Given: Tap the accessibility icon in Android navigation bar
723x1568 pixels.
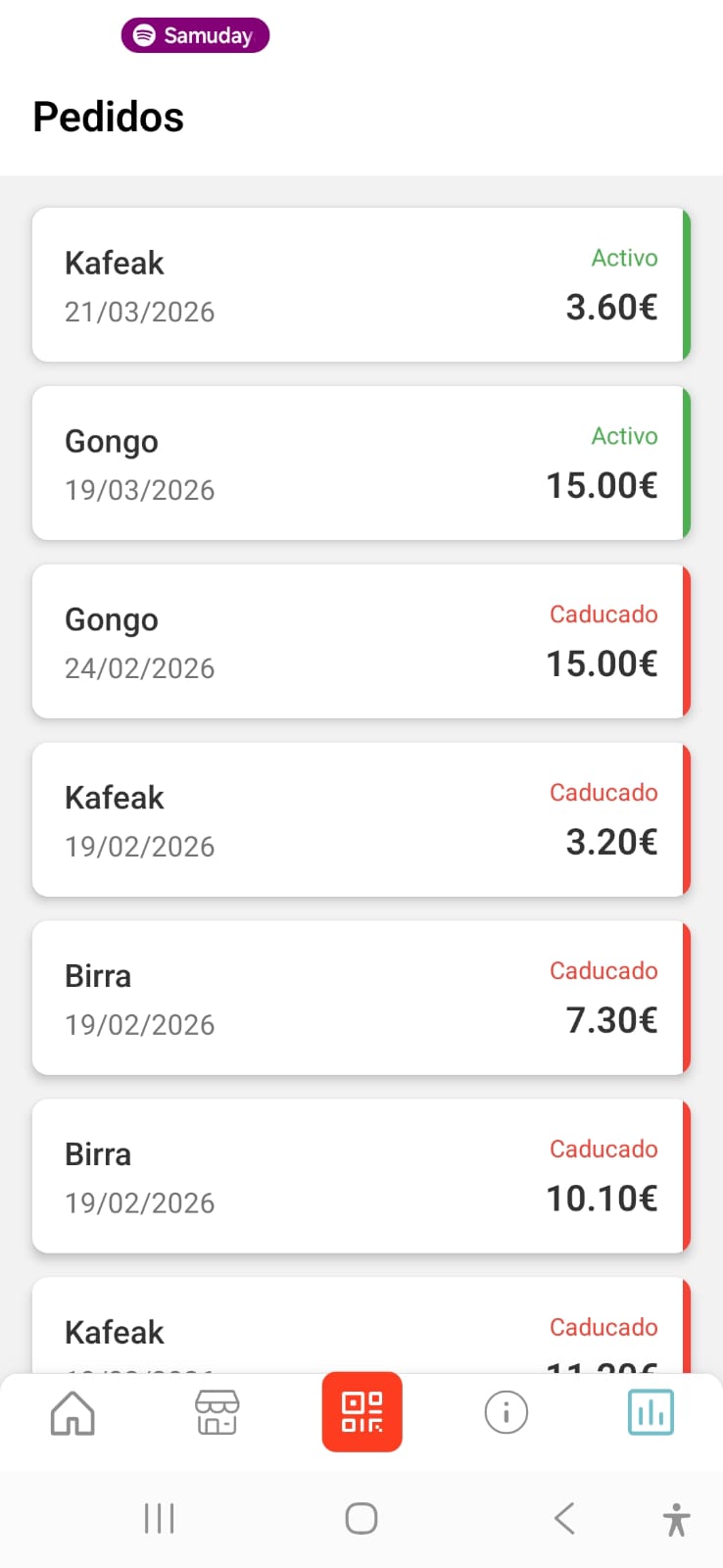Looking at the screenshot, I should [676, 1518].
